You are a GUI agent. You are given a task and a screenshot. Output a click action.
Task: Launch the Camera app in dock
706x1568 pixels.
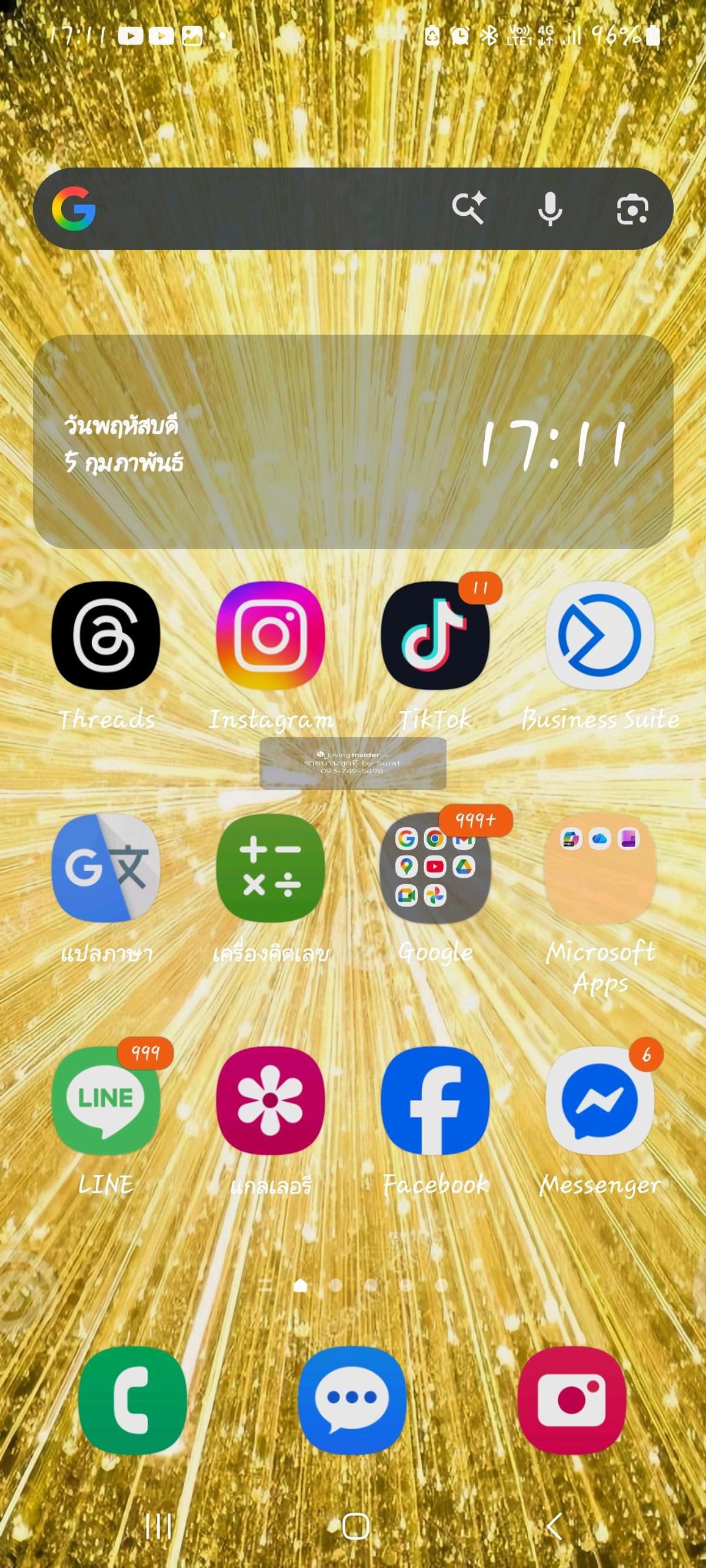click(x=571, y=1400)
